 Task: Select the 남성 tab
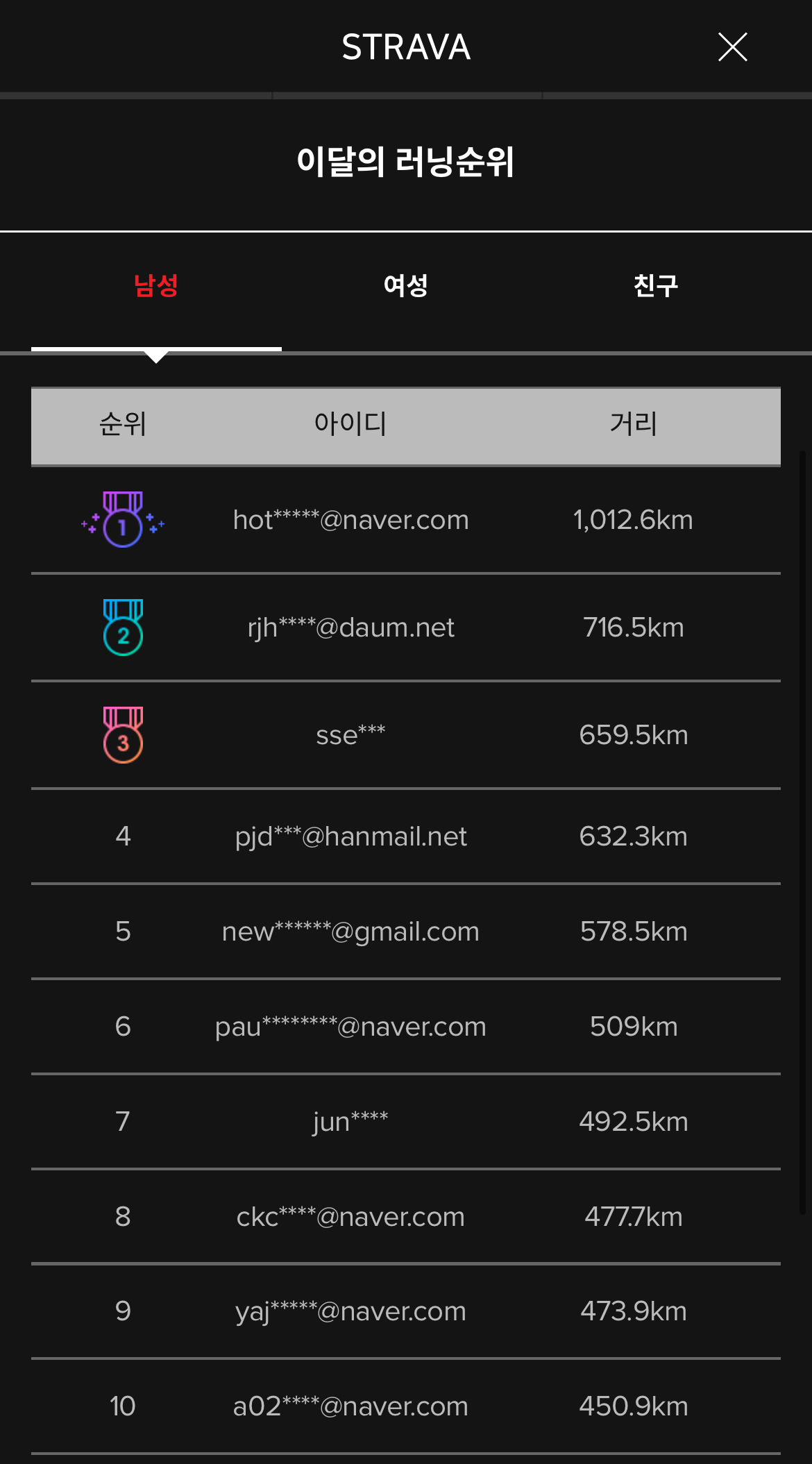156,286
